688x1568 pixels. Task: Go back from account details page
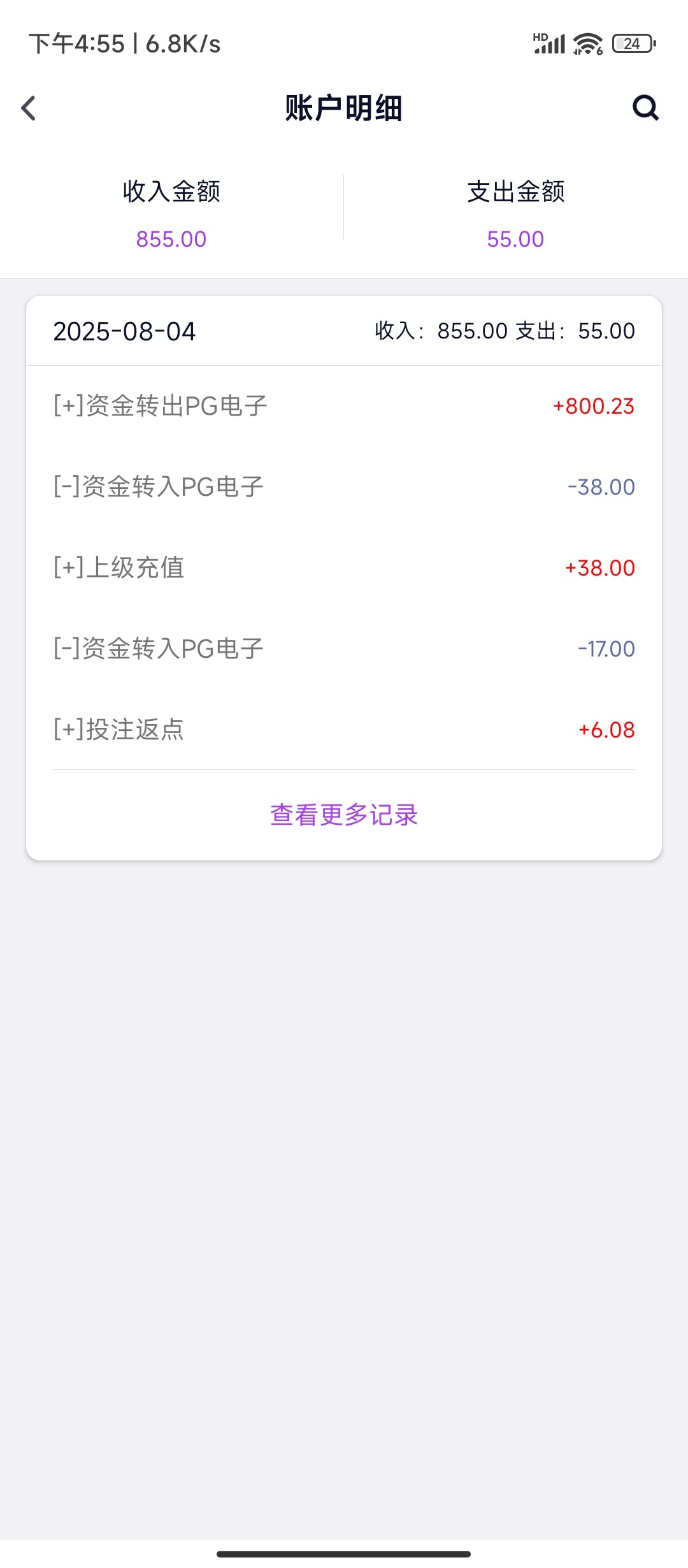(29, 108)
